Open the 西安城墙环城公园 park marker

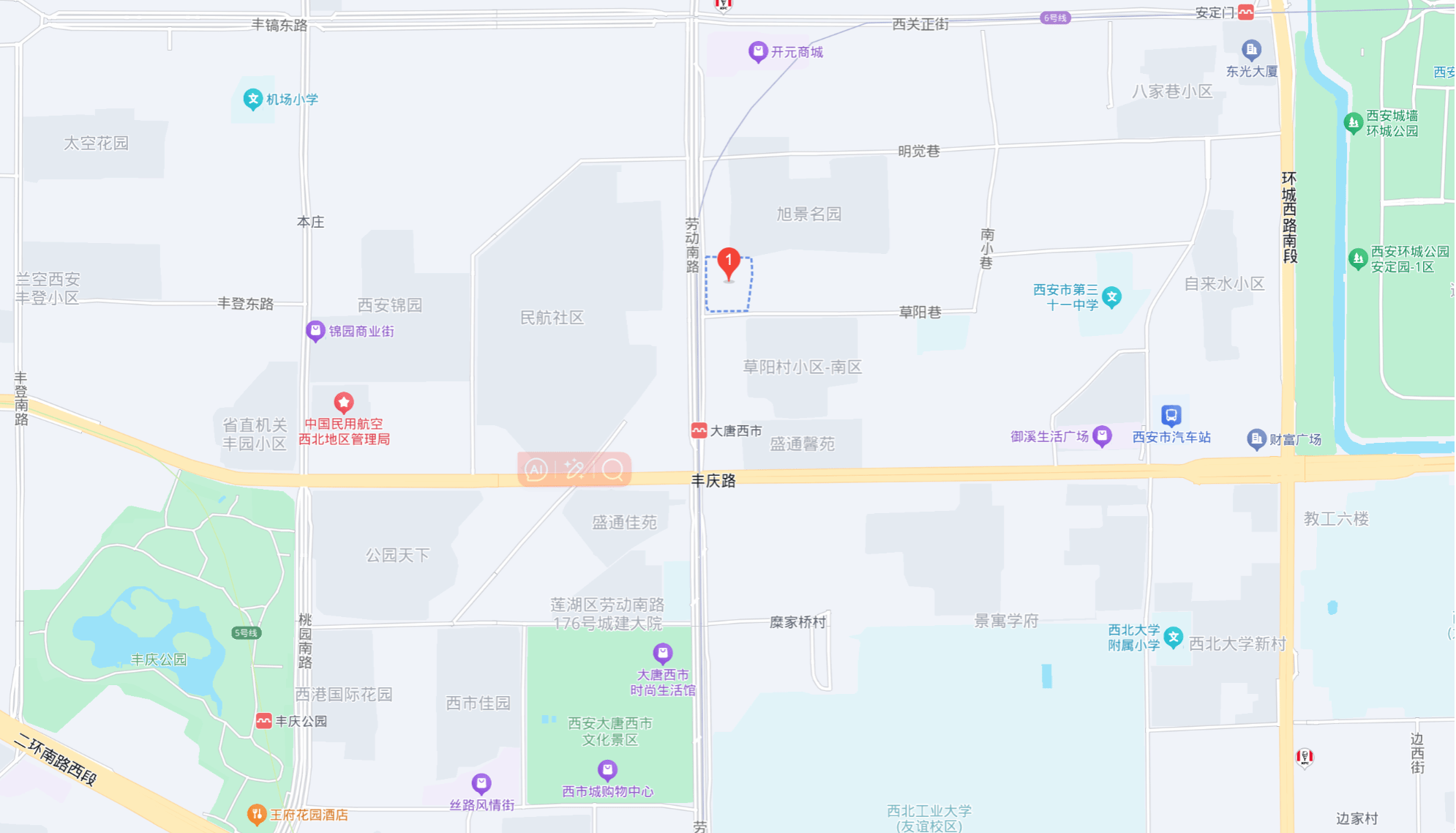1353,122
